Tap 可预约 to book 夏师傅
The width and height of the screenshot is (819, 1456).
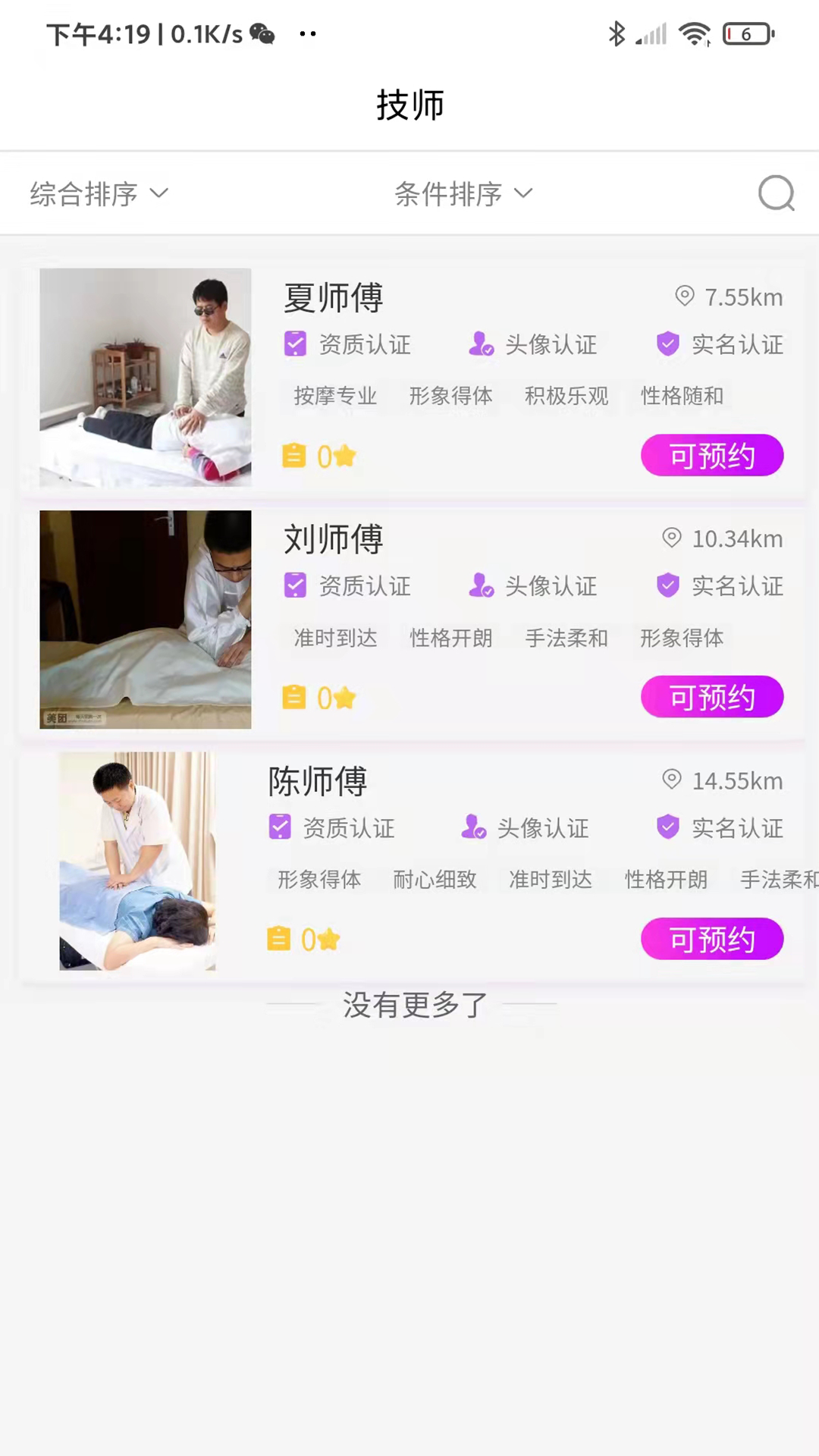(711, 455)
